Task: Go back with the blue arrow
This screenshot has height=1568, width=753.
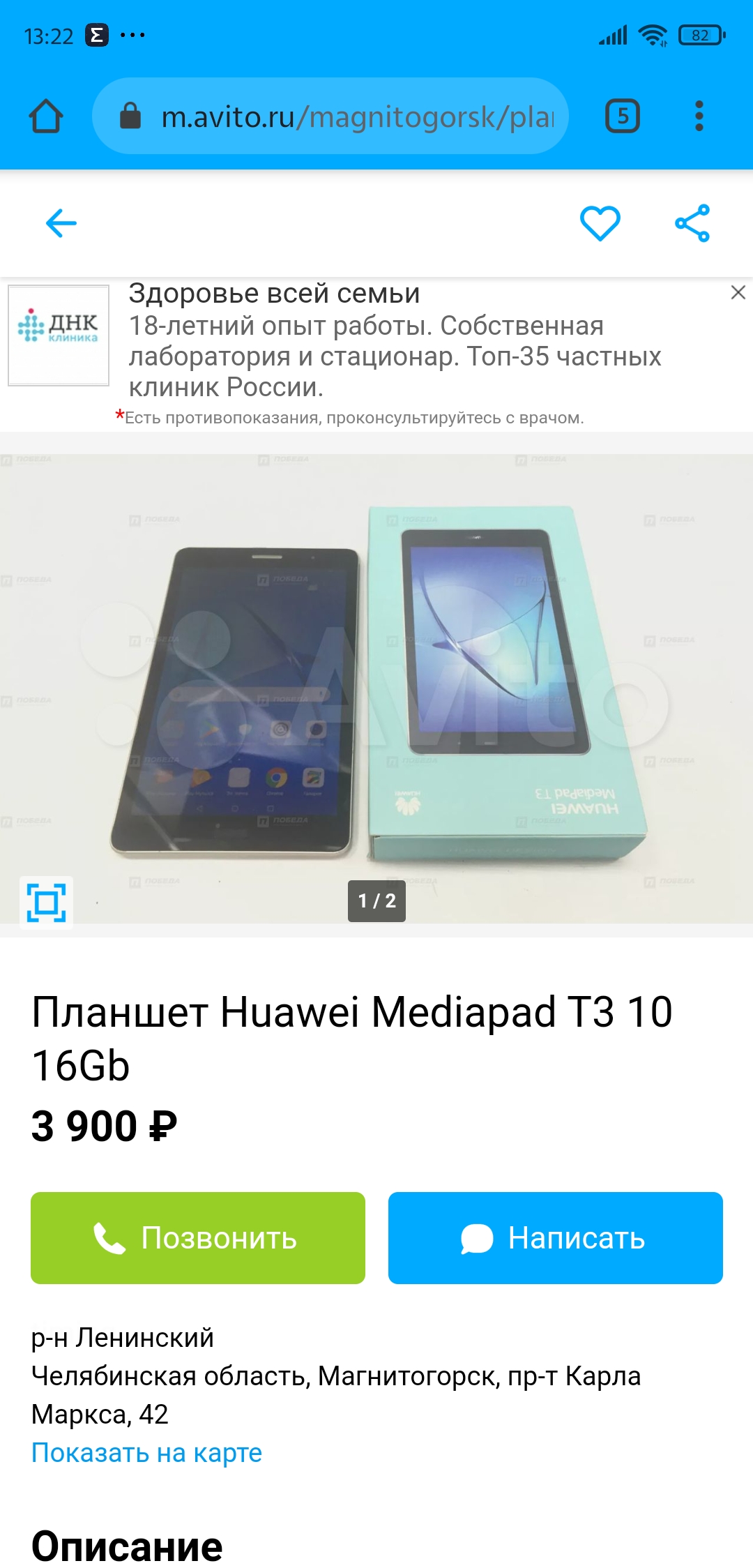Action: coord(61,223)
